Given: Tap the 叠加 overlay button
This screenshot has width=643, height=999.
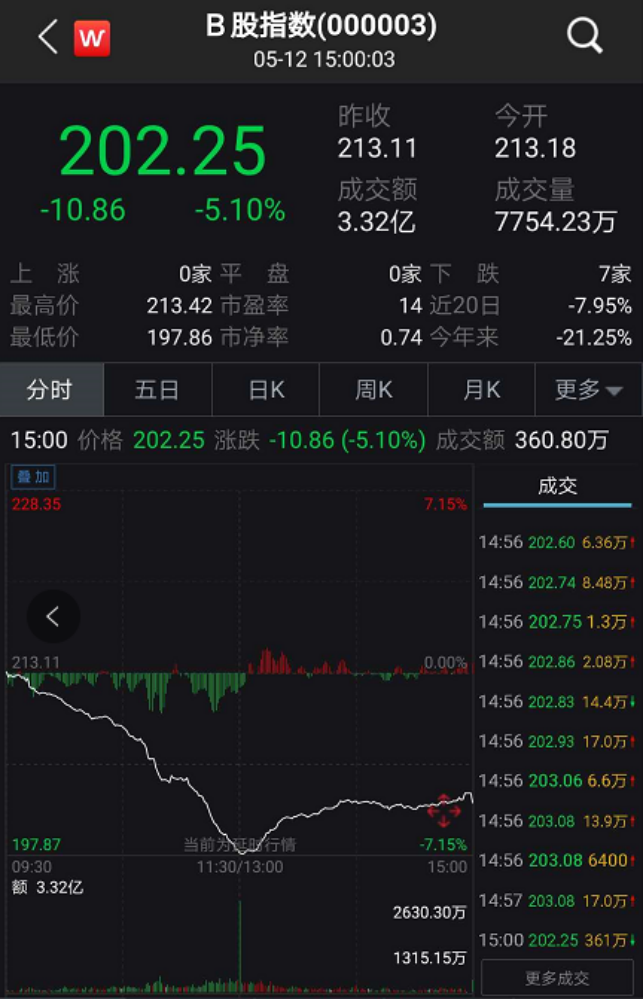Looking at the screenshot, I should [x=33, y=476].
